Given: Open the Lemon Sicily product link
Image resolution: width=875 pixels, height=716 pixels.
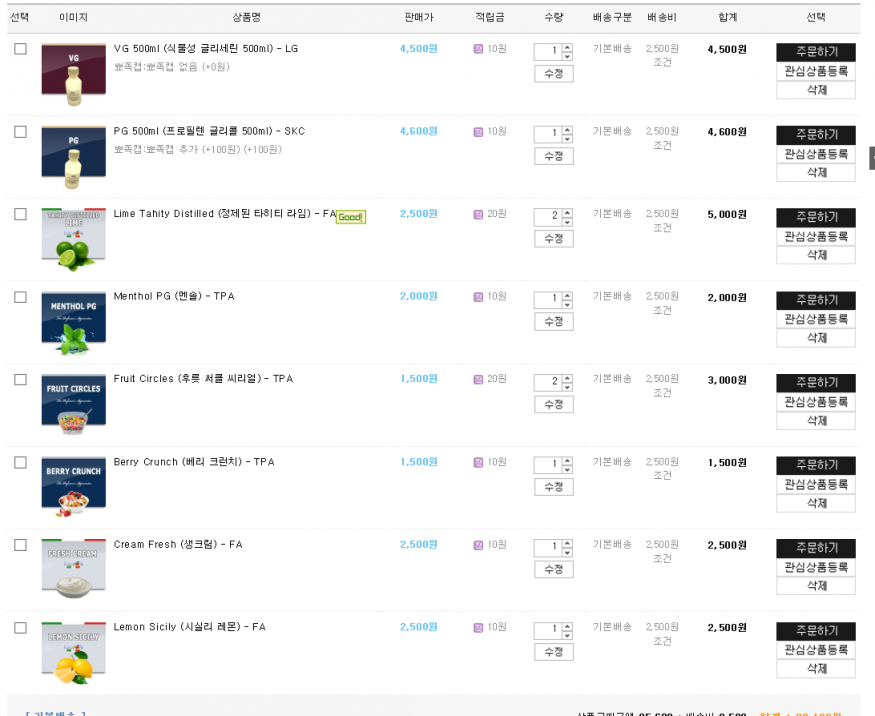Looking at the screenshot, I should (189, 627).
